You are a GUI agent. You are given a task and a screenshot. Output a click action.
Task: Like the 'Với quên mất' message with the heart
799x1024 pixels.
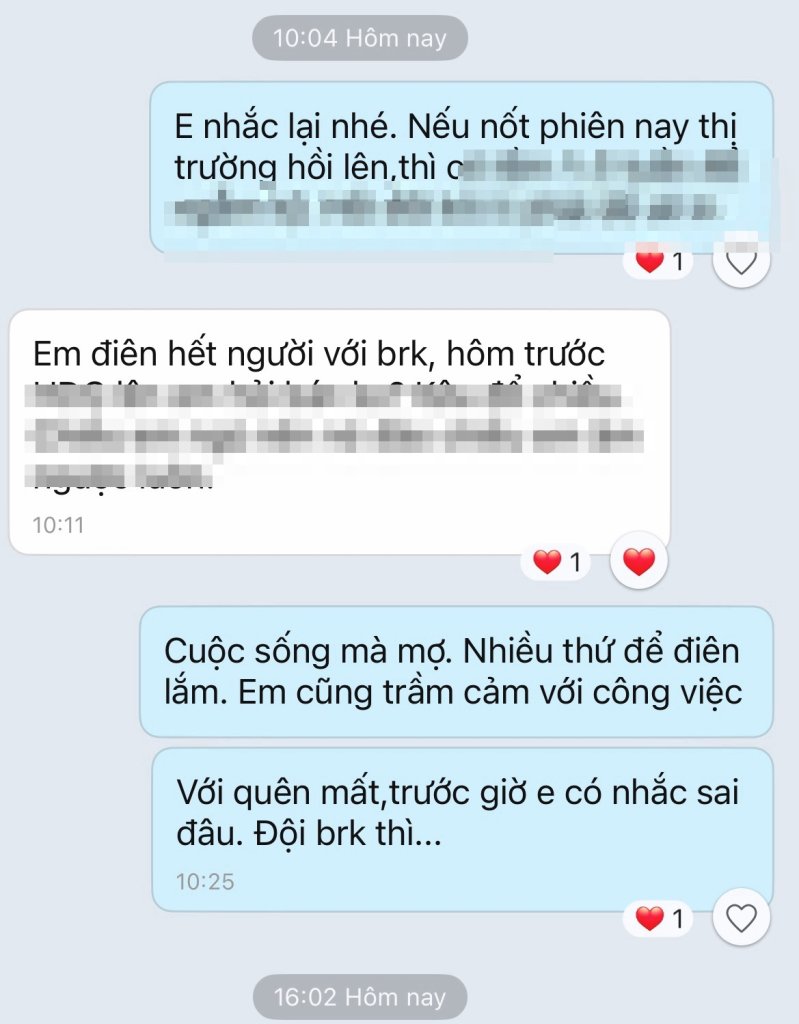[741, 917]
